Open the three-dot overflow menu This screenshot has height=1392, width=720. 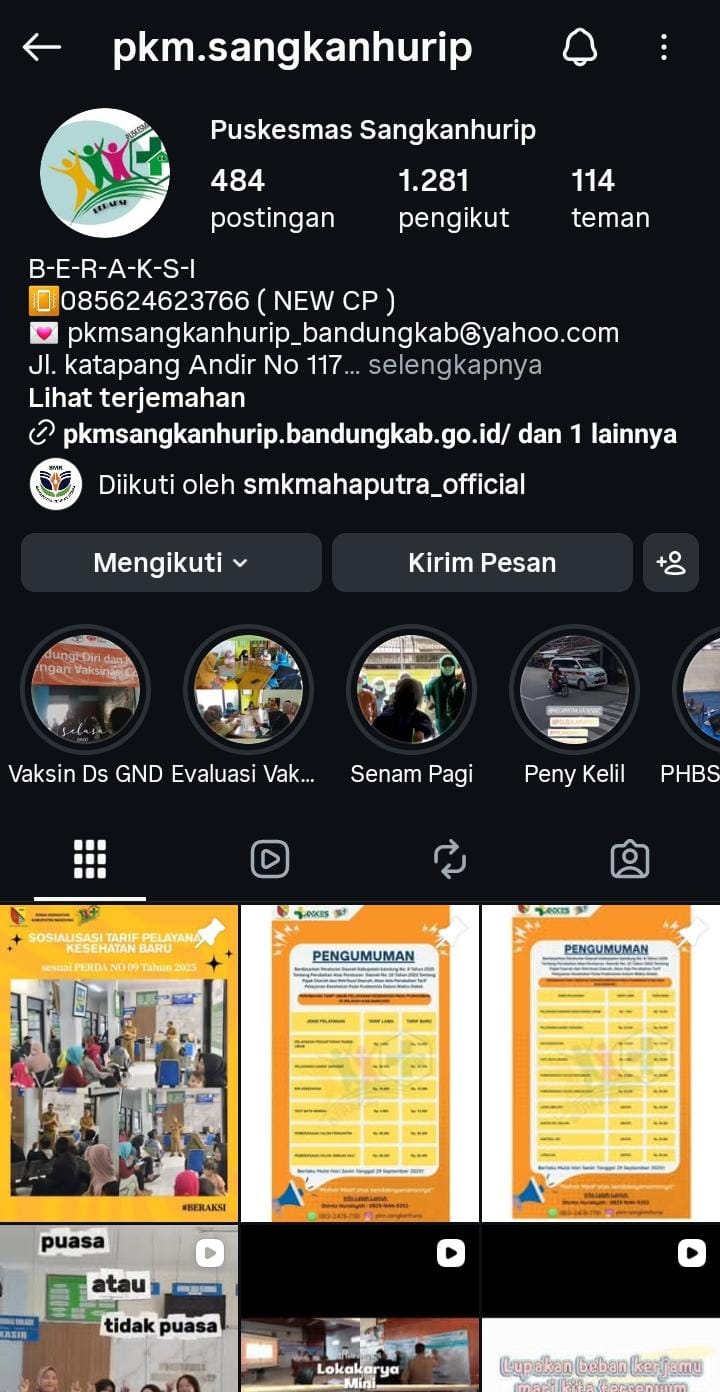[x=664, y=47]
